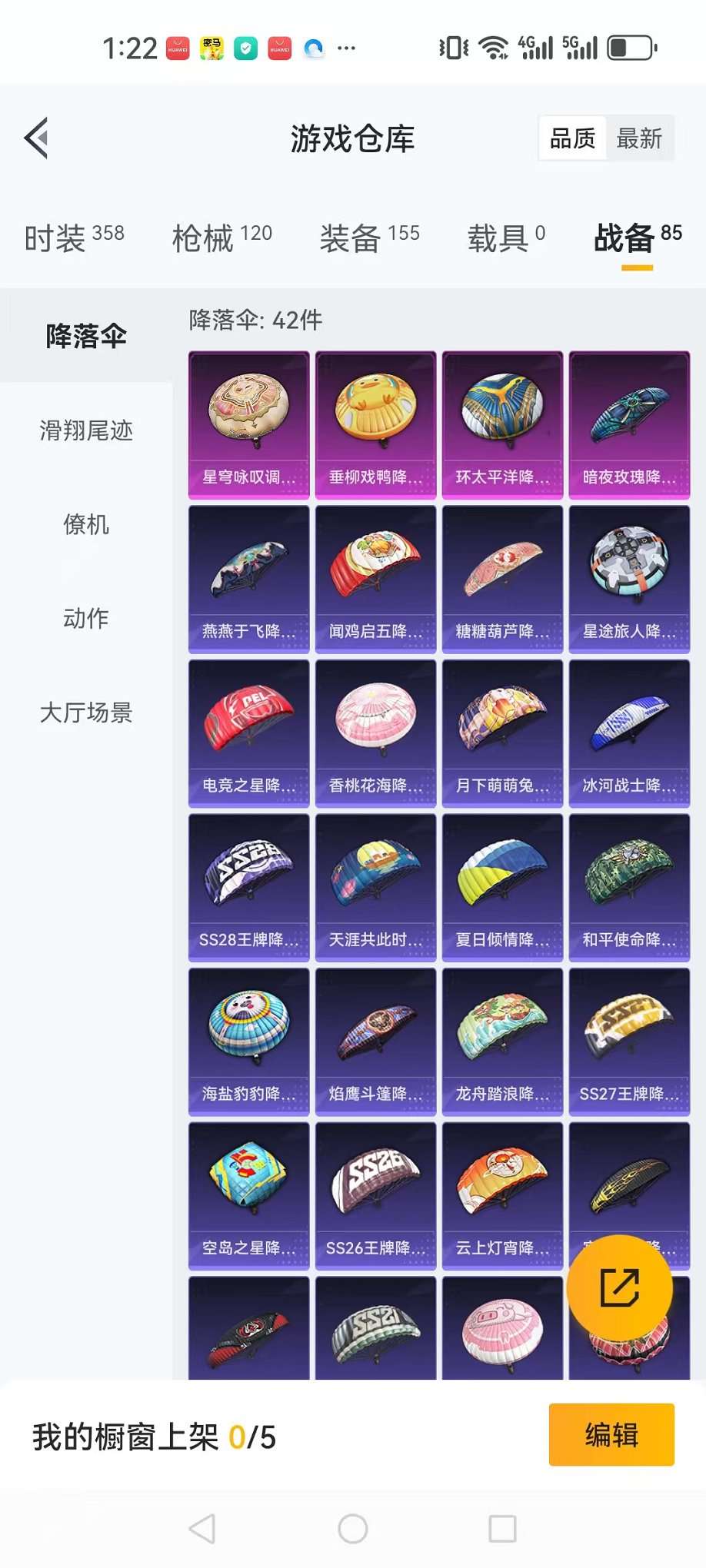Viewport: 706px width, 1568px height.
Task: Select 动作 in the side menu
Action: [x=86, y=619]
